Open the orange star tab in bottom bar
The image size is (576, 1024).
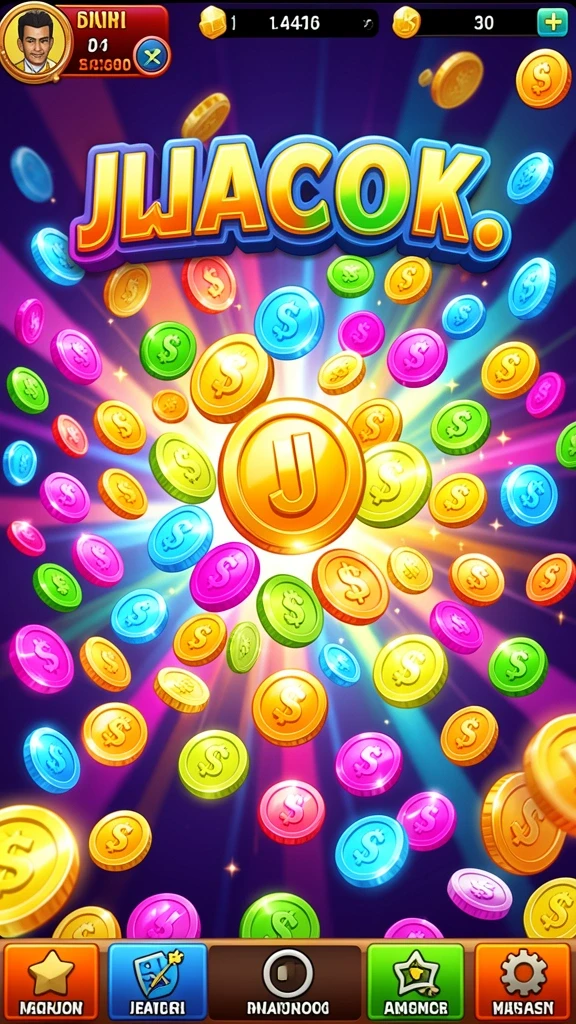[x=51, y=982]
